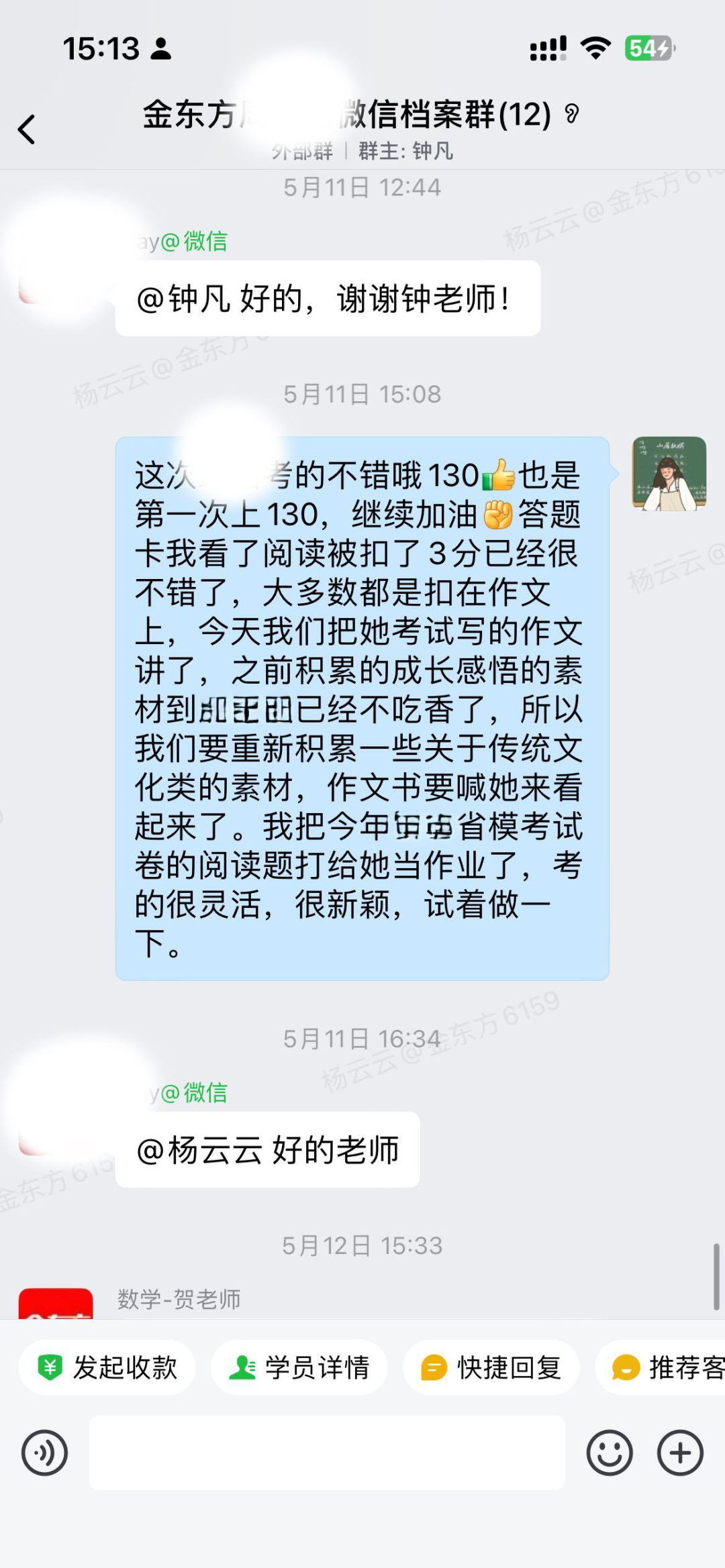
Task: Focus the message text field
Action: point(327,1453)
